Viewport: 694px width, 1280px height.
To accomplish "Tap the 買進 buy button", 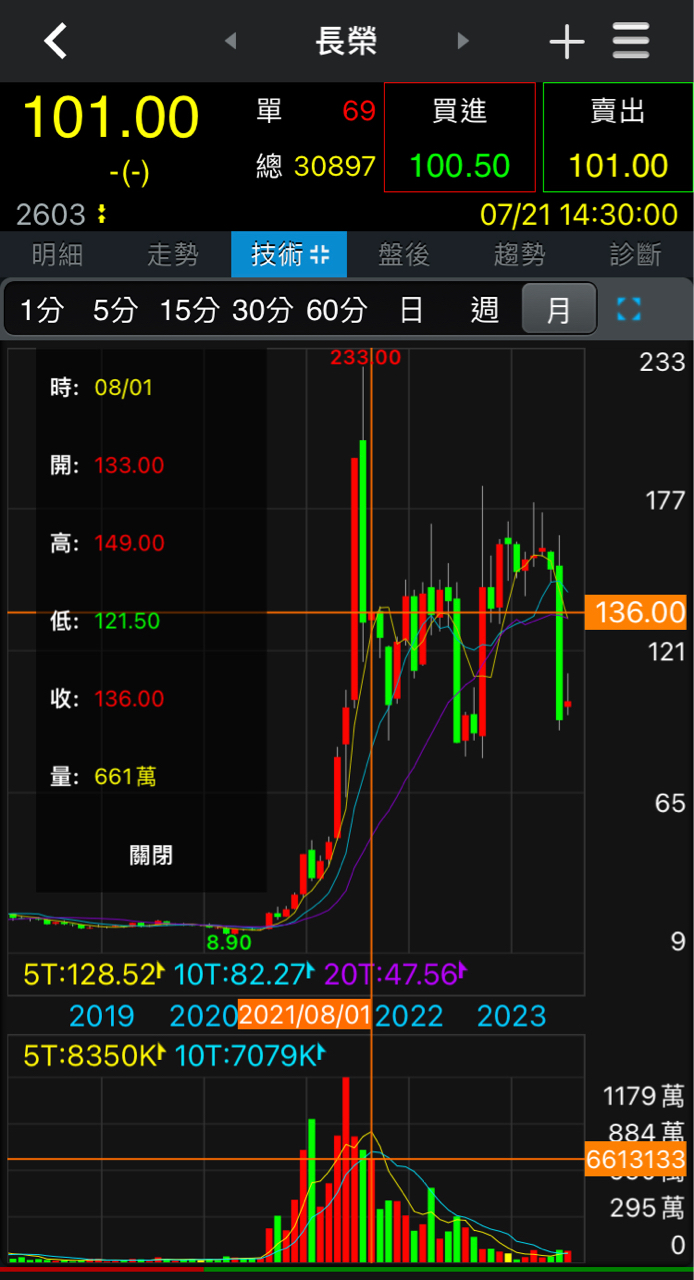I will coord(460,137).
